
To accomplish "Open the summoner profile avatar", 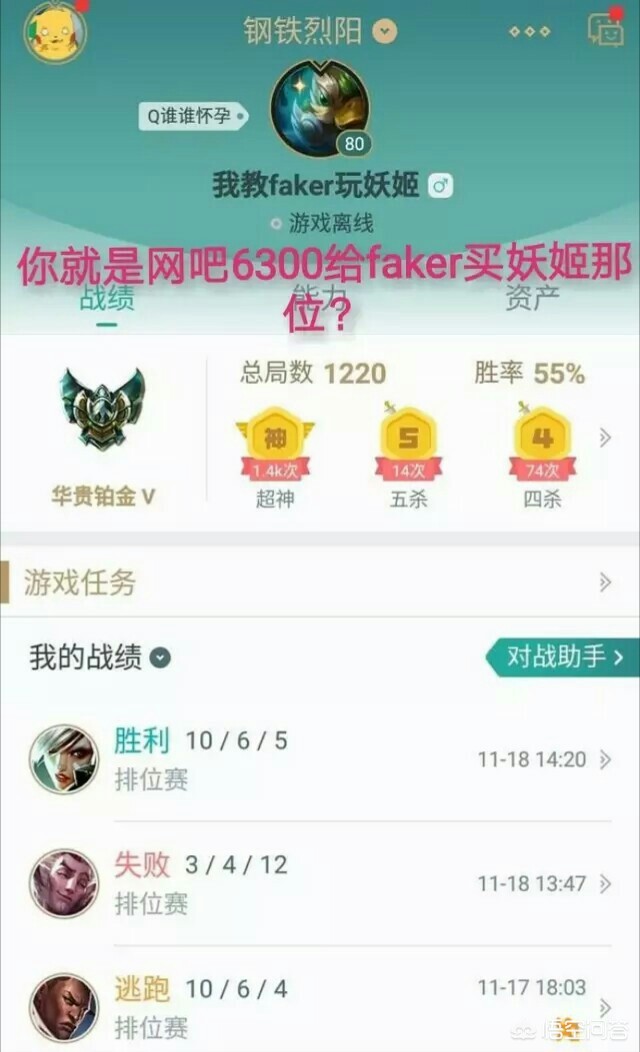I will (x=320, y=109).
